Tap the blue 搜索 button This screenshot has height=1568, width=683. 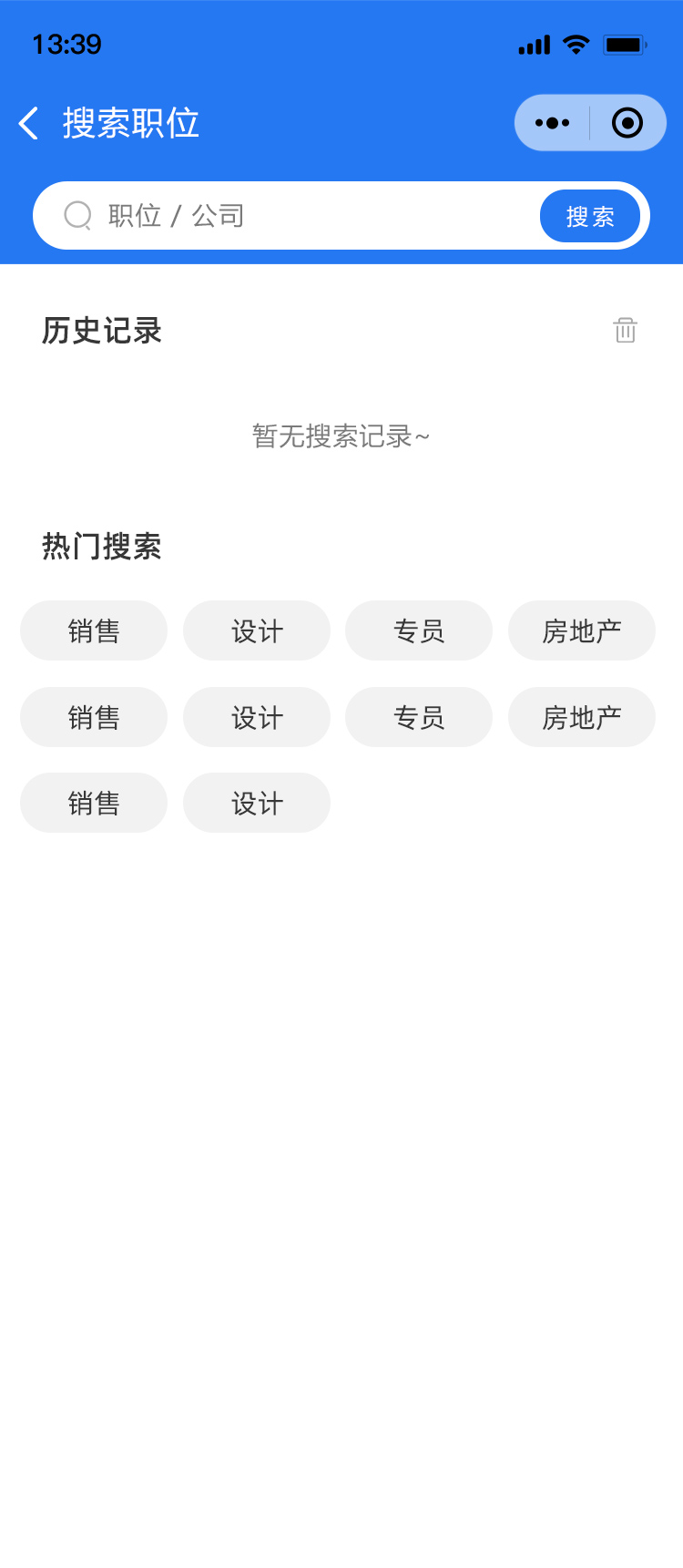[x=590, y=216]
